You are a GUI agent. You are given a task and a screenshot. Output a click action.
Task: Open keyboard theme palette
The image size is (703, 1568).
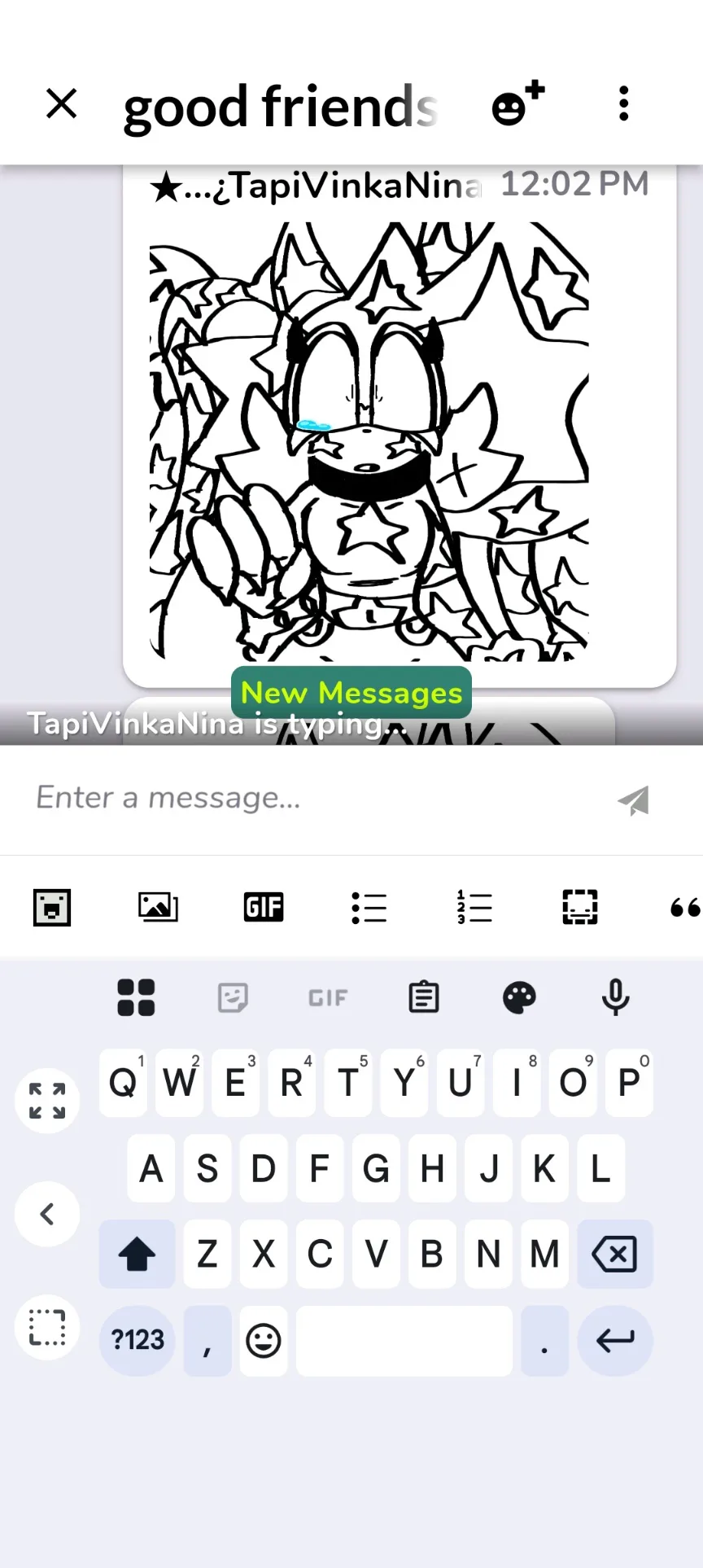(519, 997)
